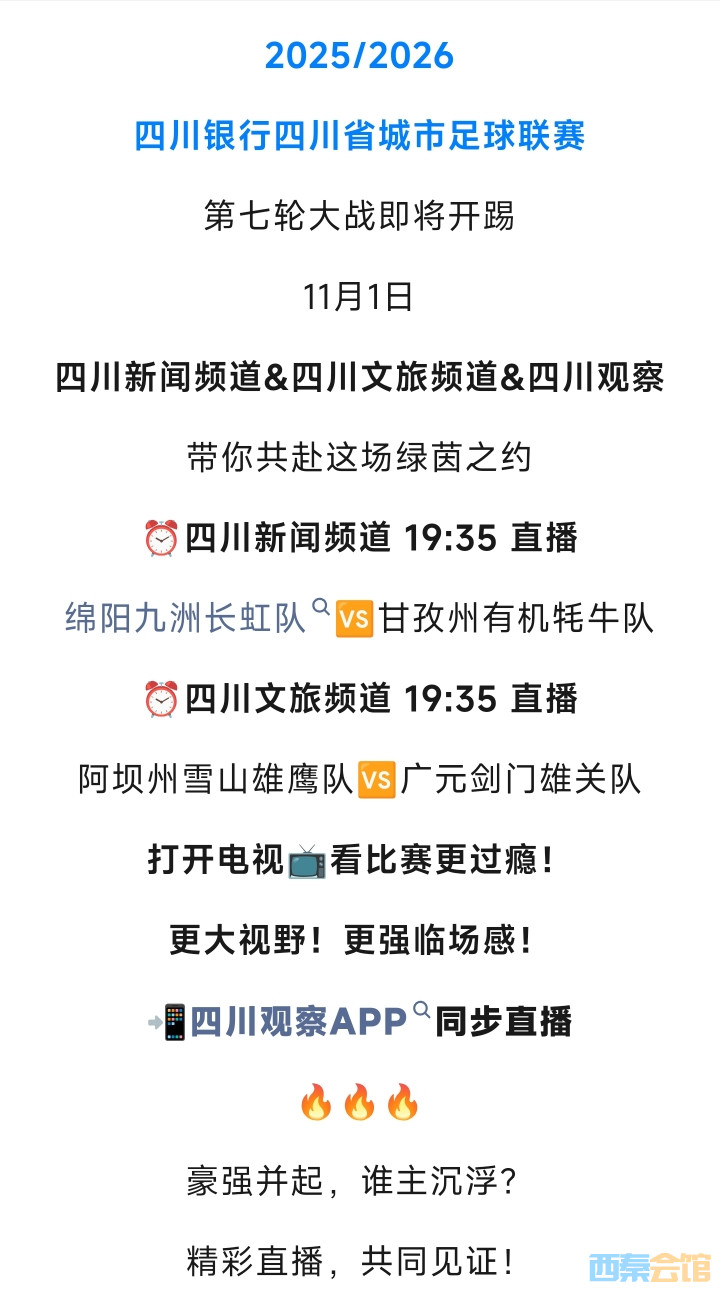Open the 绵阳九洲长虹队 search link

tap(187, 619)
